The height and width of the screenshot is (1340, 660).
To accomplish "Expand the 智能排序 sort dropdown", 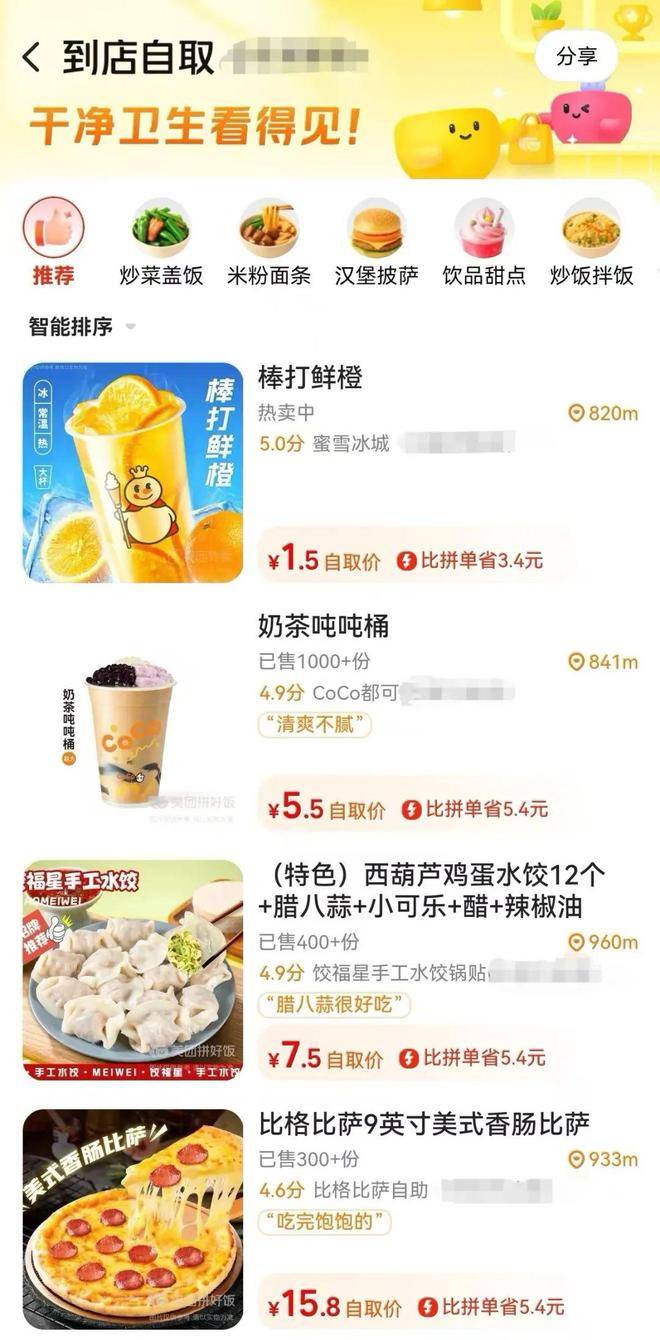I will point(82,327).
